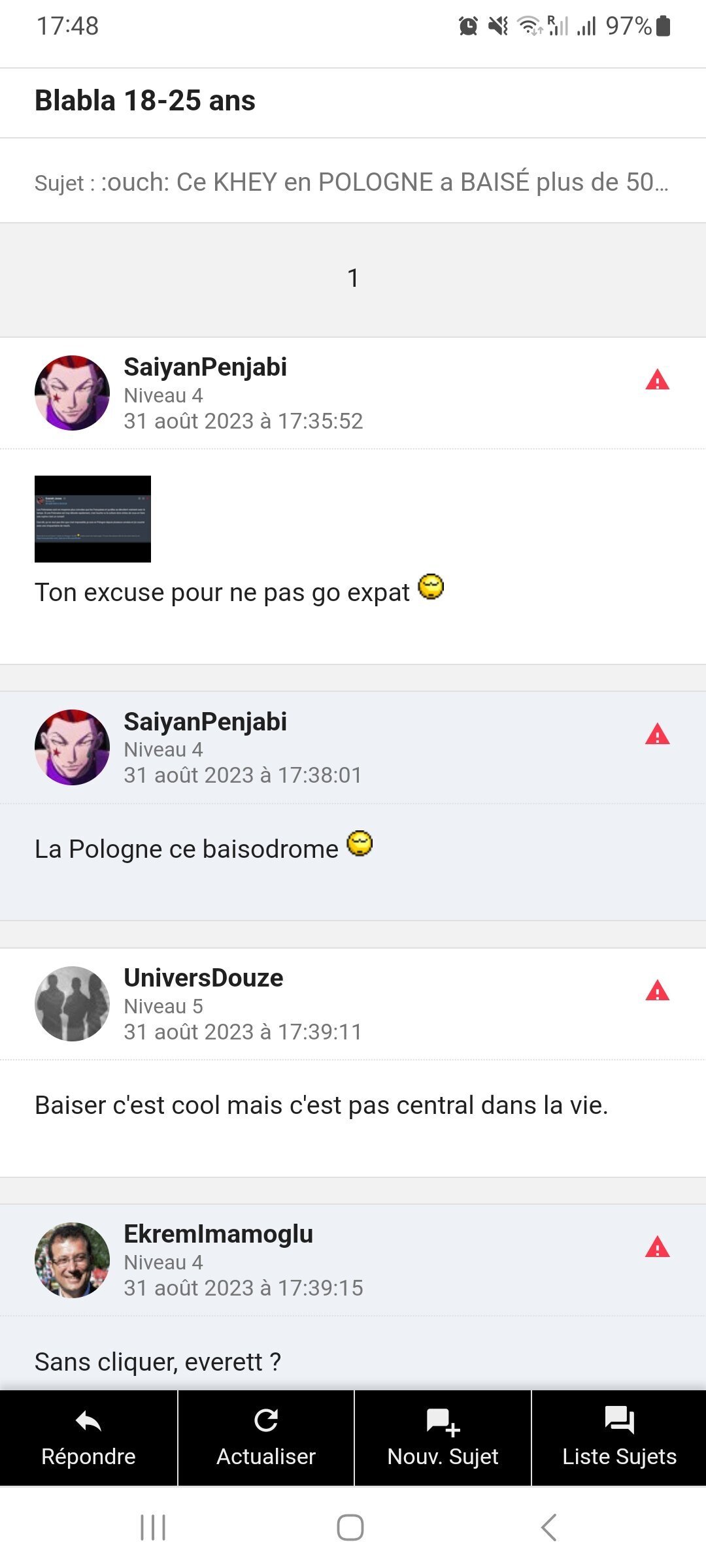
Task: Report UniversDouze's post
Action: click(657, 990)
